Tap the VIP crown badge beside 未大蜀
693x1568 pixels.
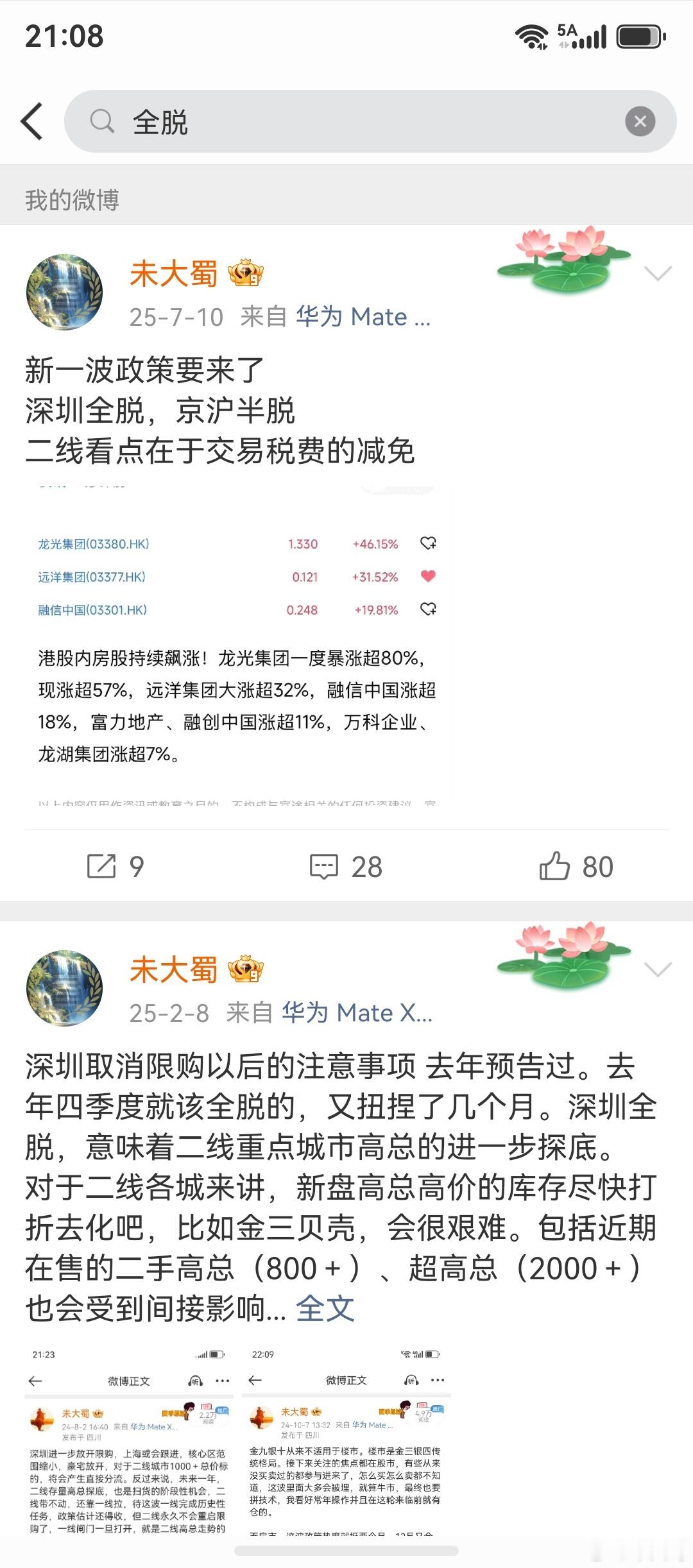[247, 273]
